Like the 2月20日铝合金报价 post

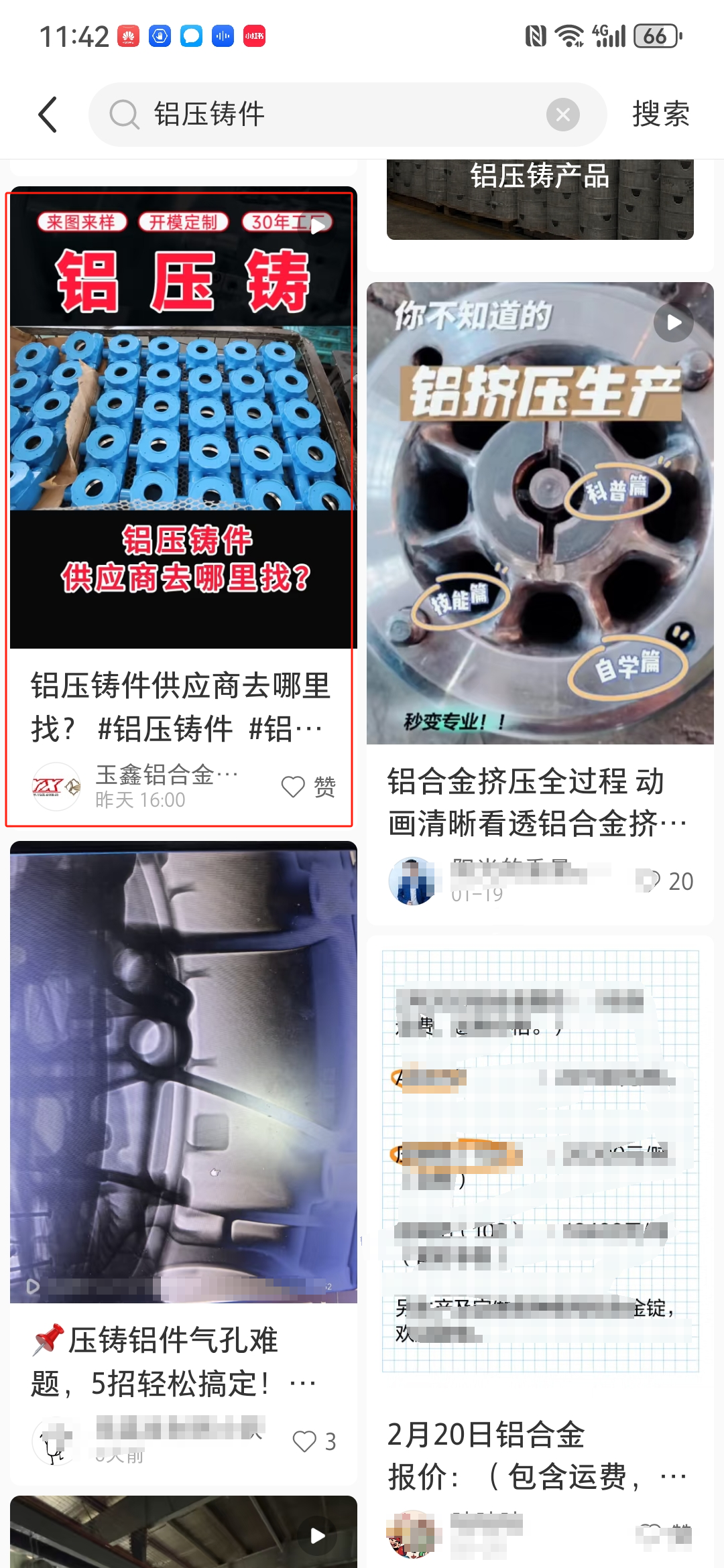click(649, 1532)
